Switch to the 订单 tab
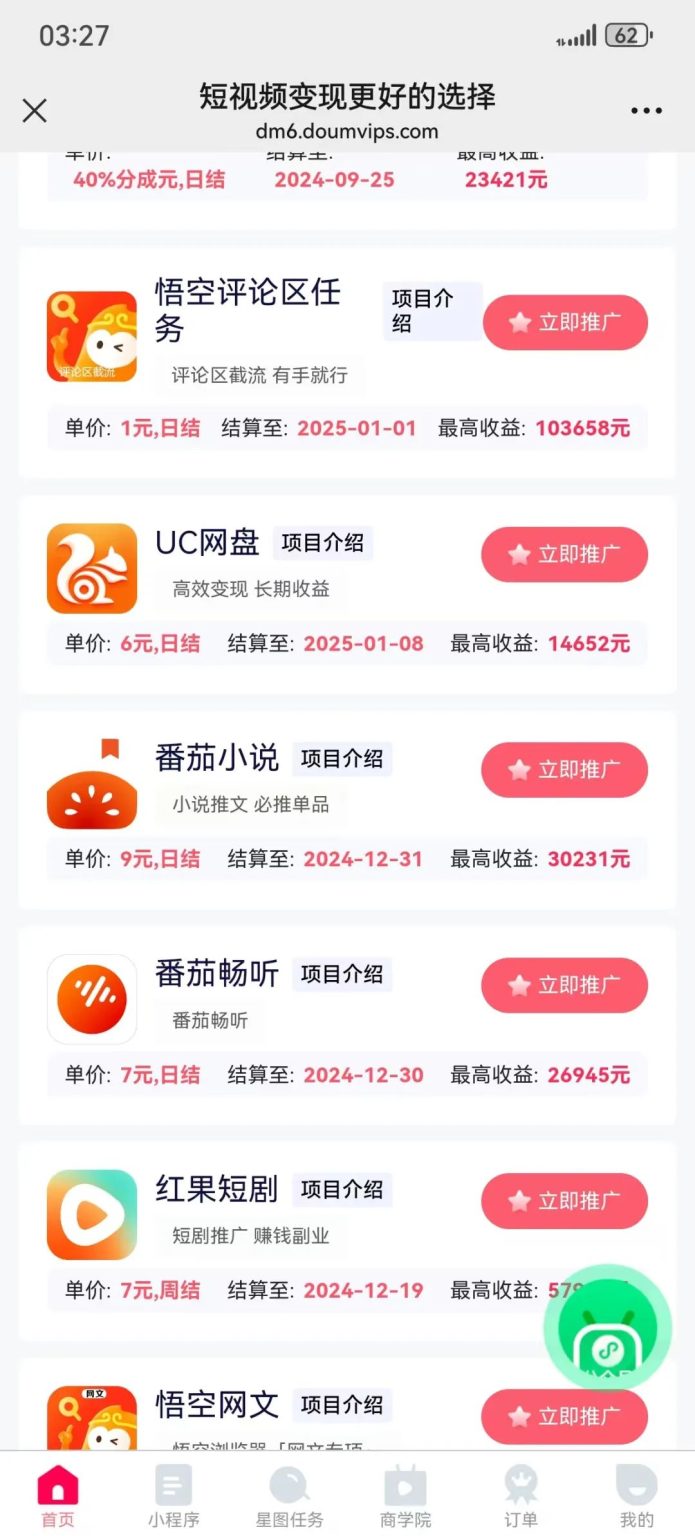This screenshot has height=1536, width=695. pyautogui.click(x=521, y=1496)
